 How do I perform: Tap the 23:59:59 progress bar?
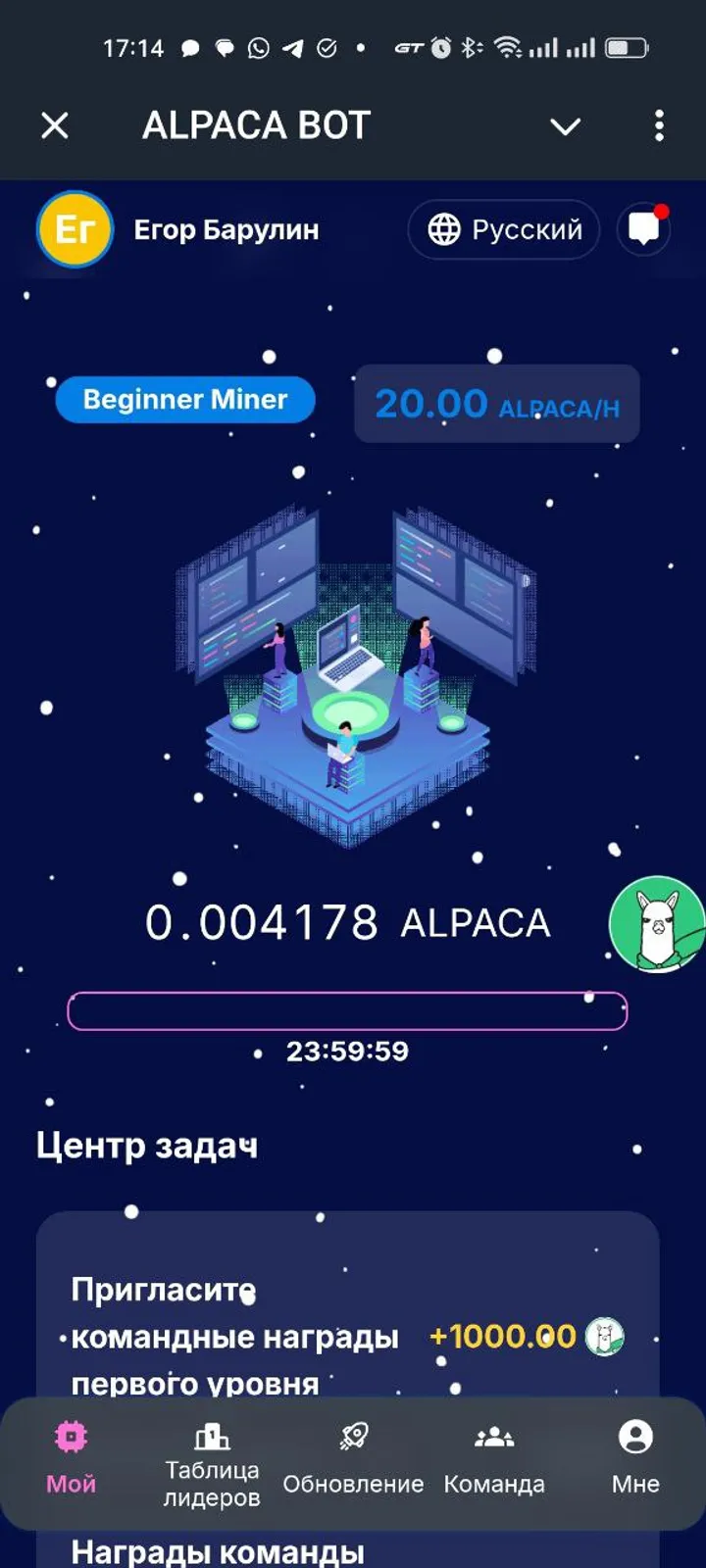coord(346,1009)
